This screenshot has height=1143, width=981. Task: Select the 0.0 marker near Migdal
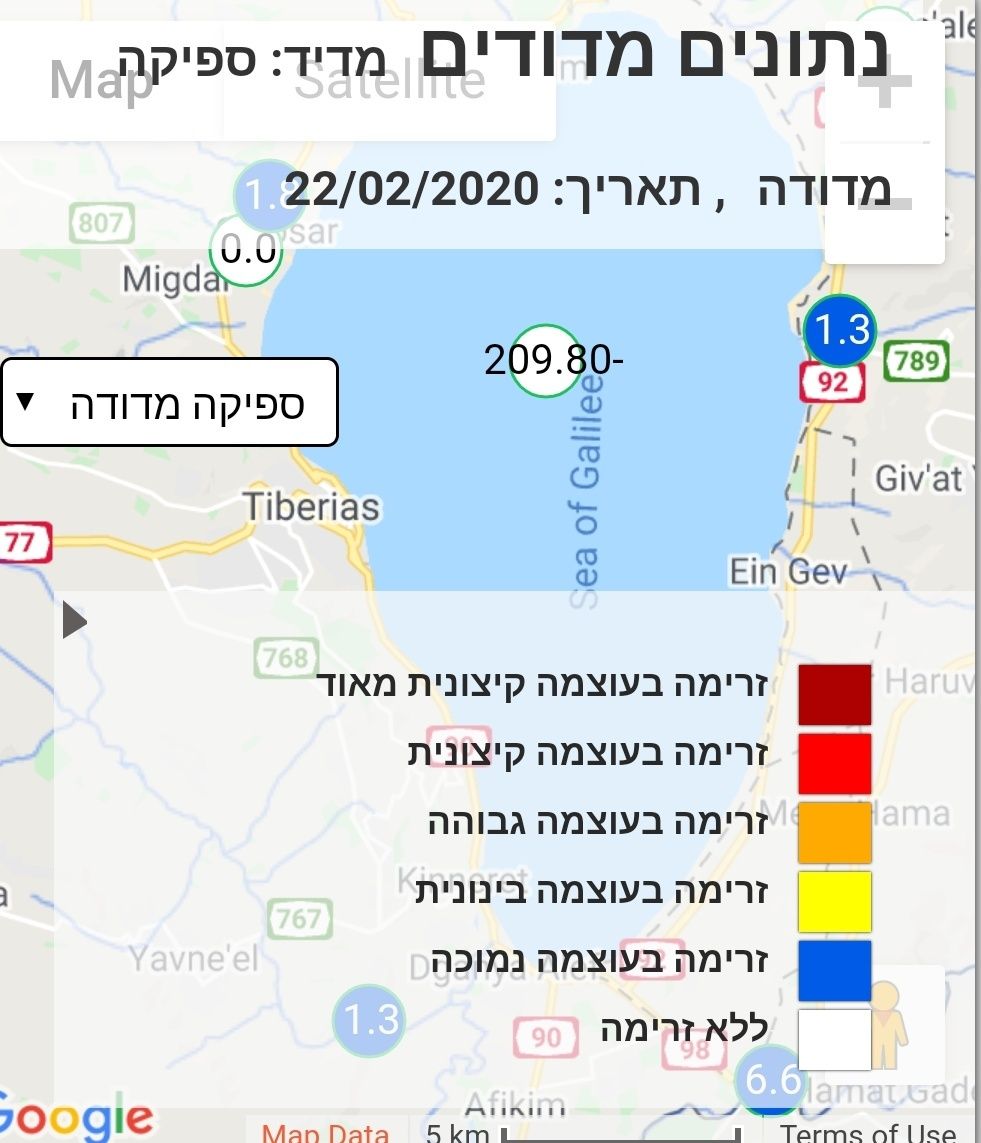[x=245, y=250]
